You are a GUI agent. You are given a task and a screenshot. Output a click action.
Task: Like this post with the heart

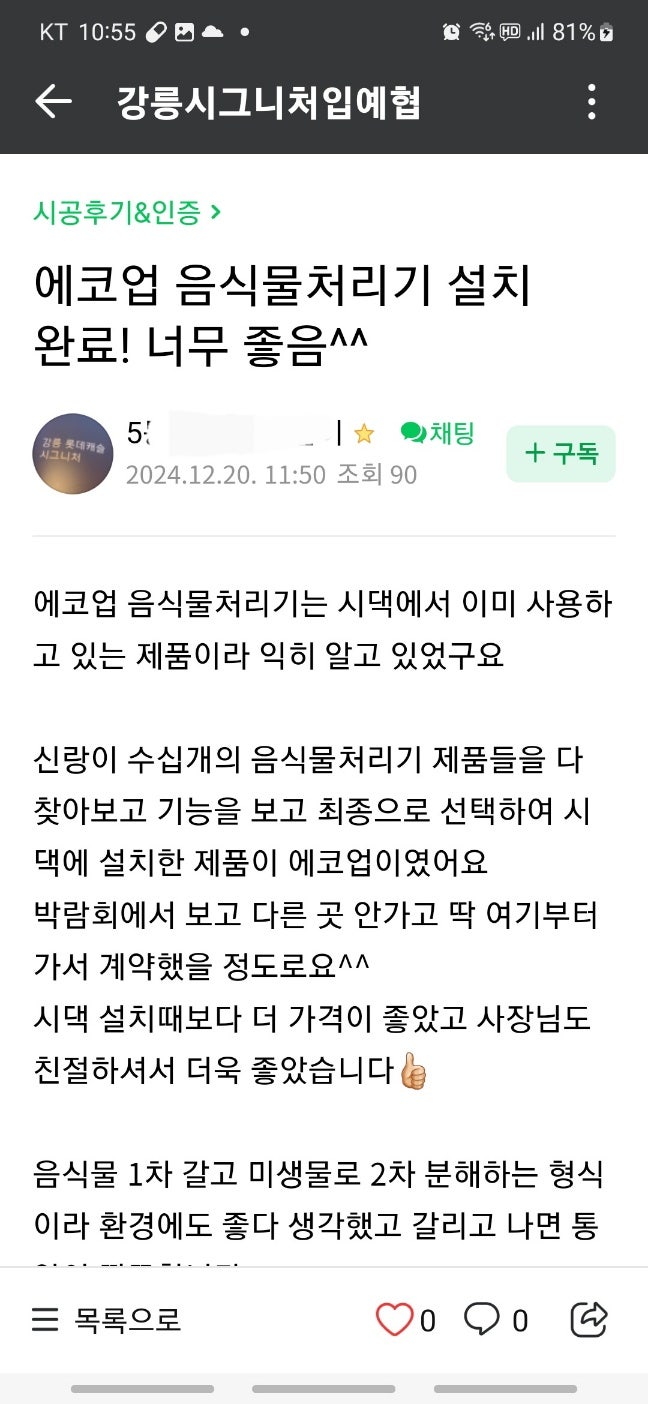point(395,1320)
